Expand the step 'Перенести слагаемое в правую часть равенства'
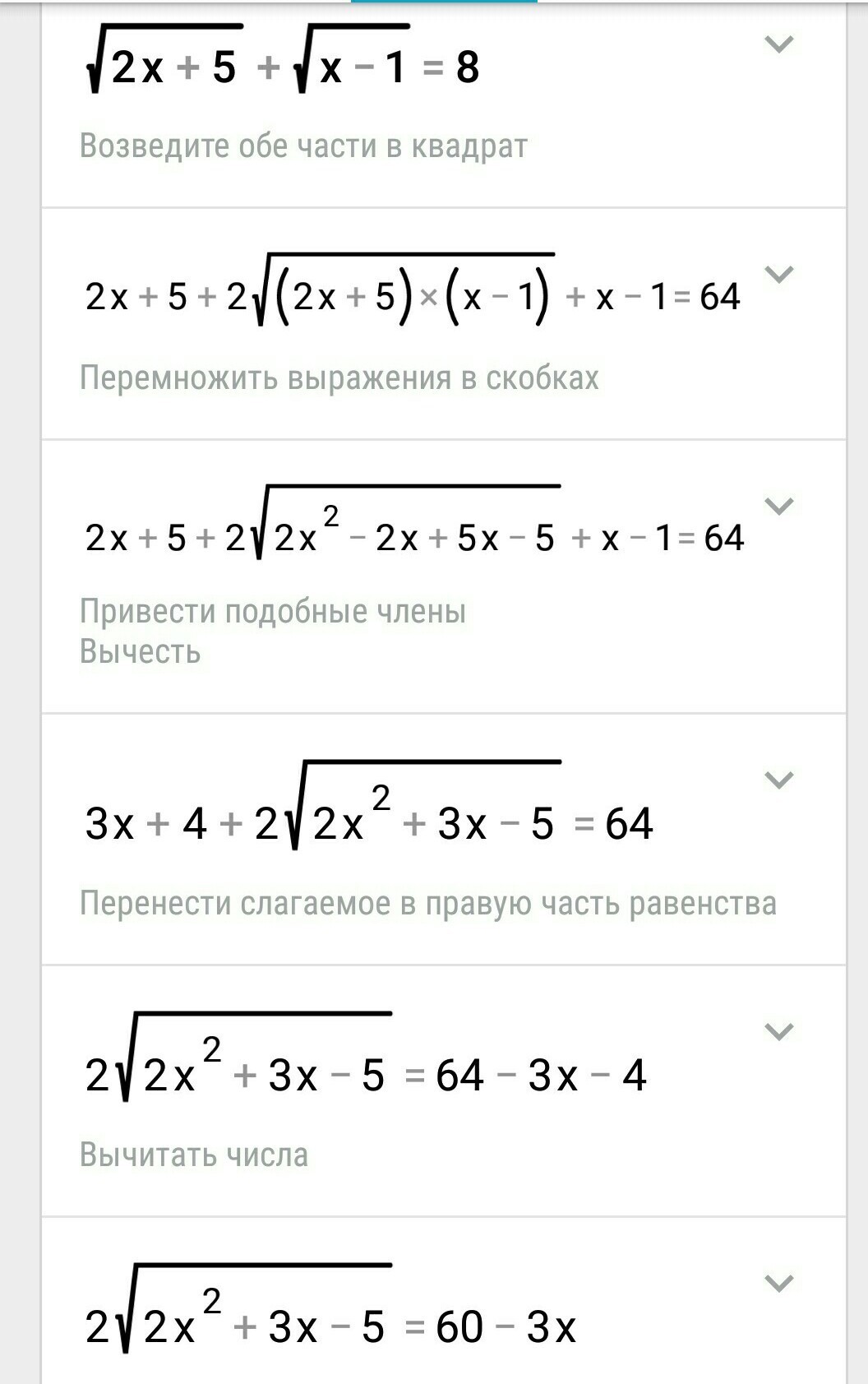The height and width of the screenshot is (1384, 868). click(778, 780)
